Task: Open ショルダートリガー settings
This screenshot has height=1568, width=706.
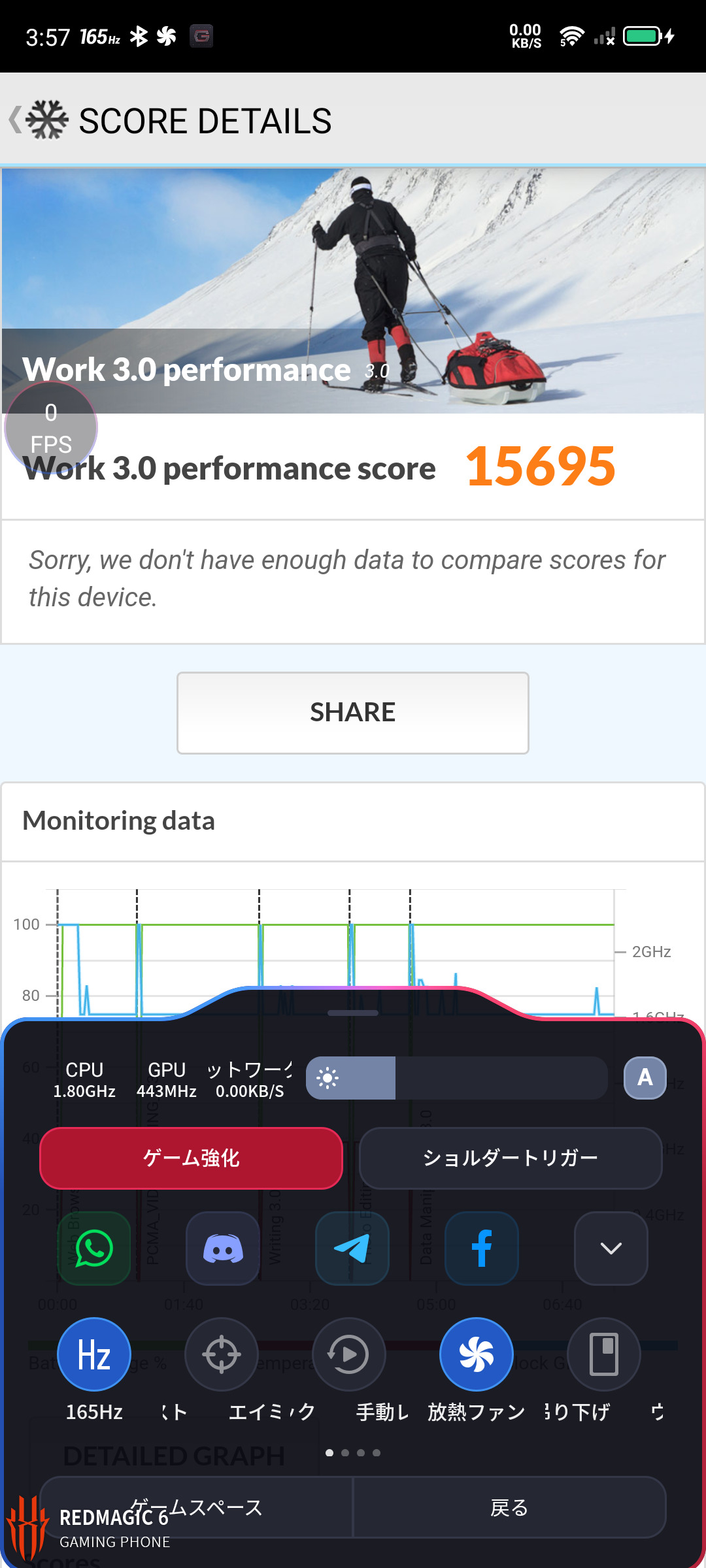Action: [510, 1158]
